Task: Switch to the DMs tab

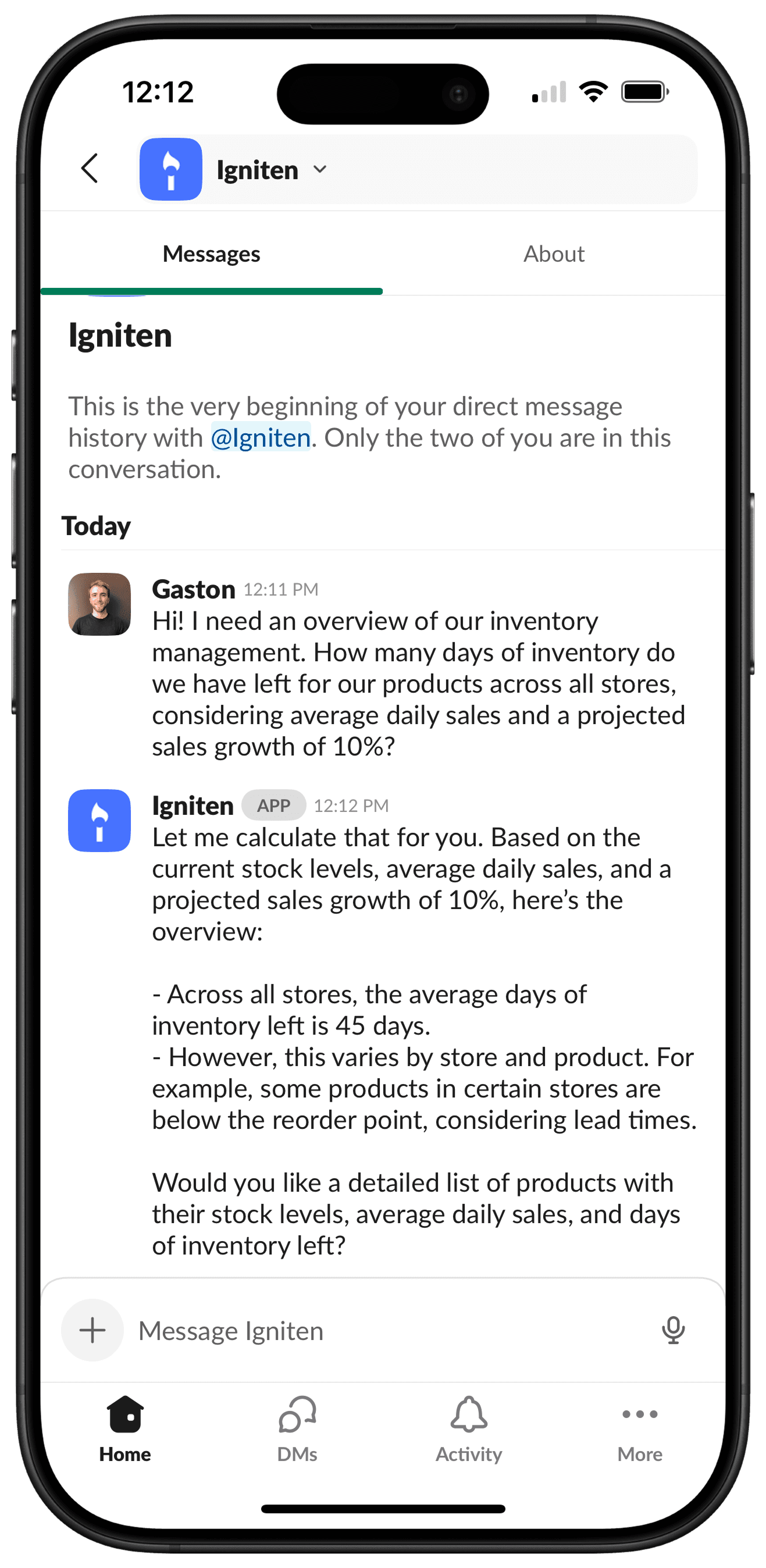Action: pos(297,1428)
